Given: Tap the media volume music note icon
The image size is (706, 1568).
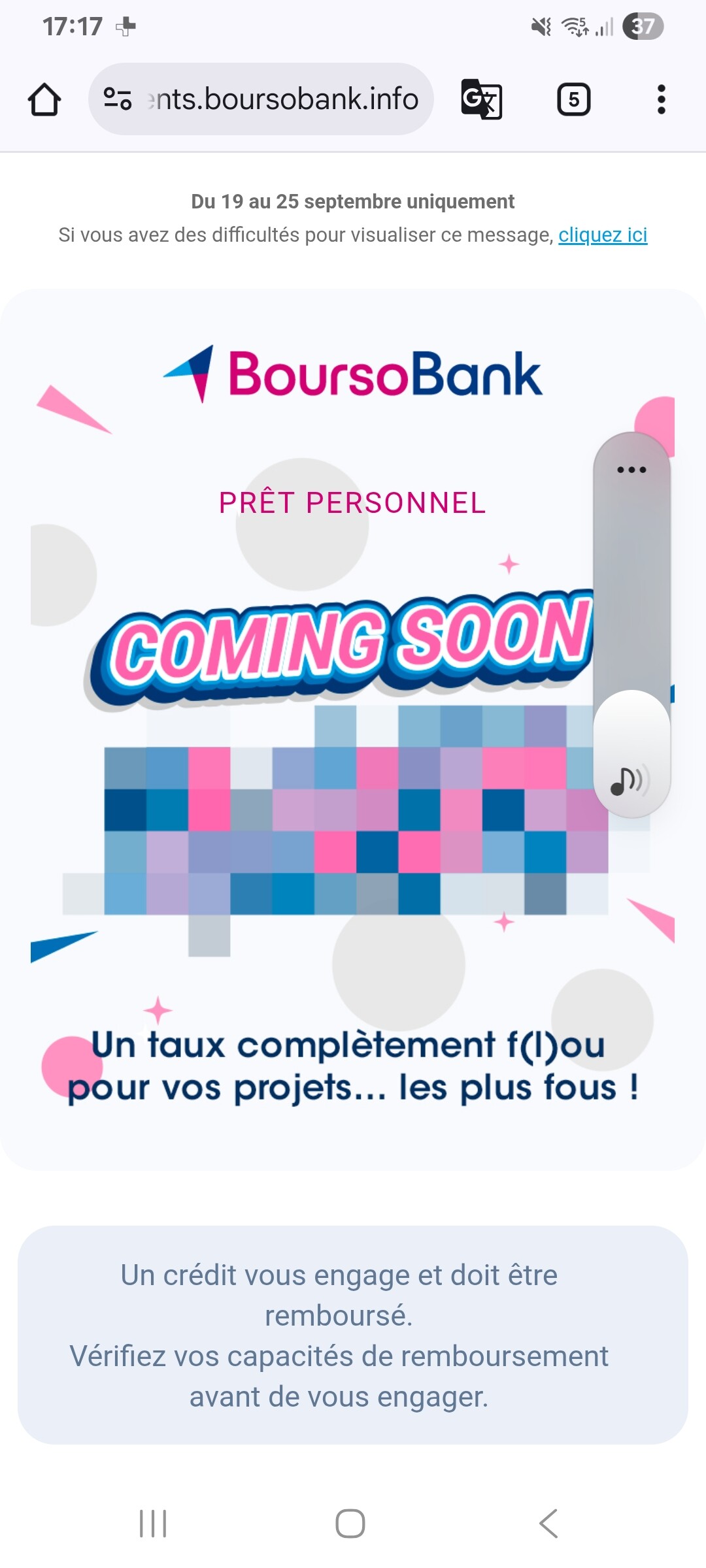Looking at the screenshot, I should pyautogui.click(x=629, y=781).
